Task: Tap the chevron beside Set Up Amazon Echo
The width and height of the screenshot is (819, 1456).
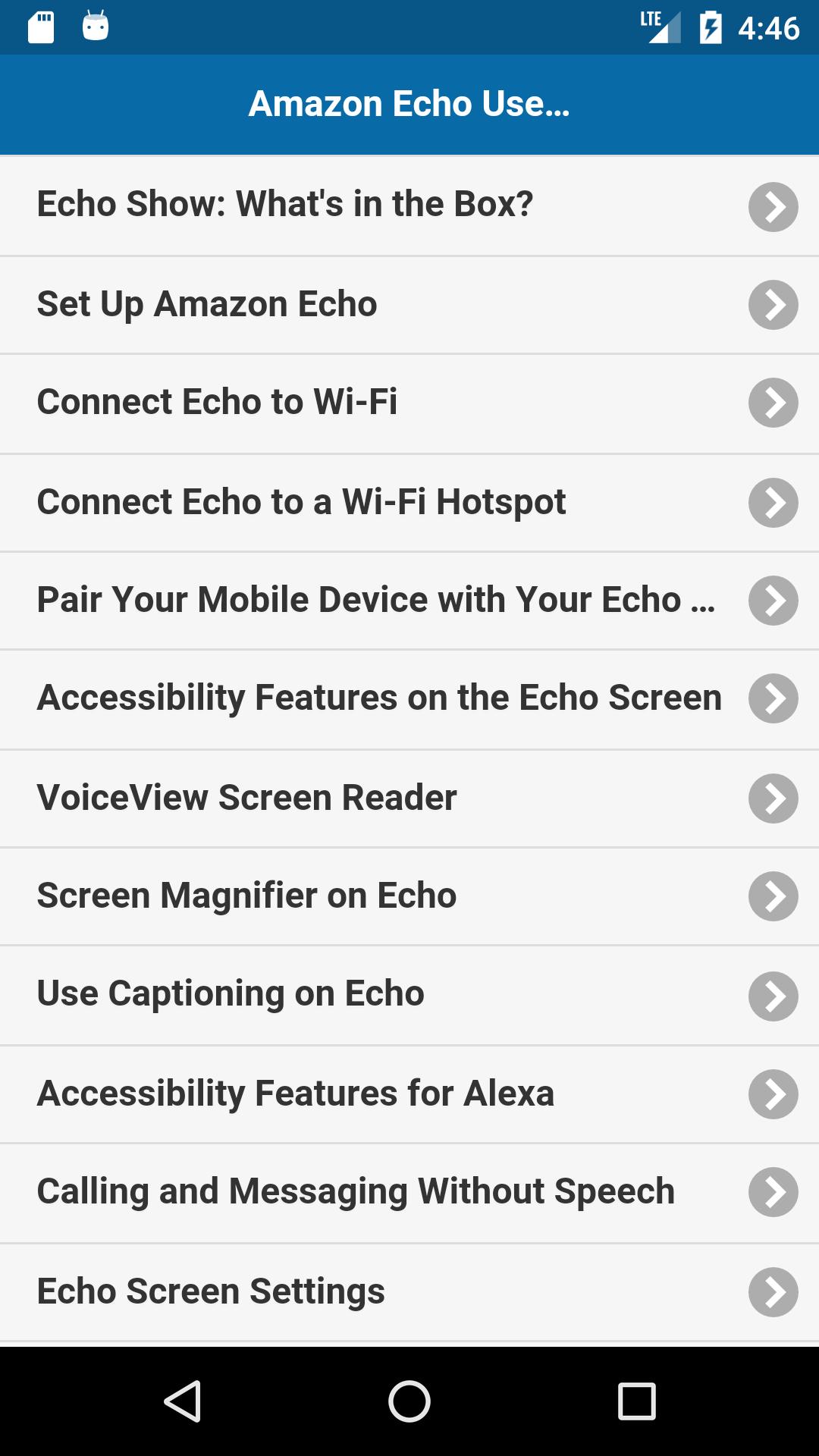Action: (x=773, y=305)
